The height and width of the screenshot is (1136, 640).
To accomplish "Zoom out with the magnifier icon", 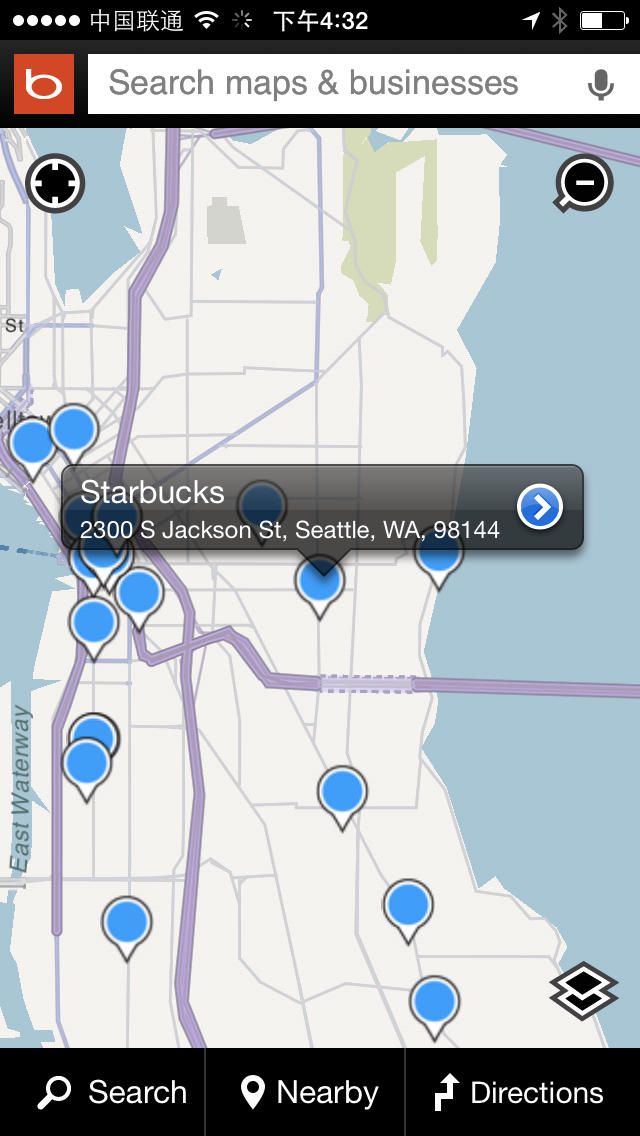I will pos(584,184).
